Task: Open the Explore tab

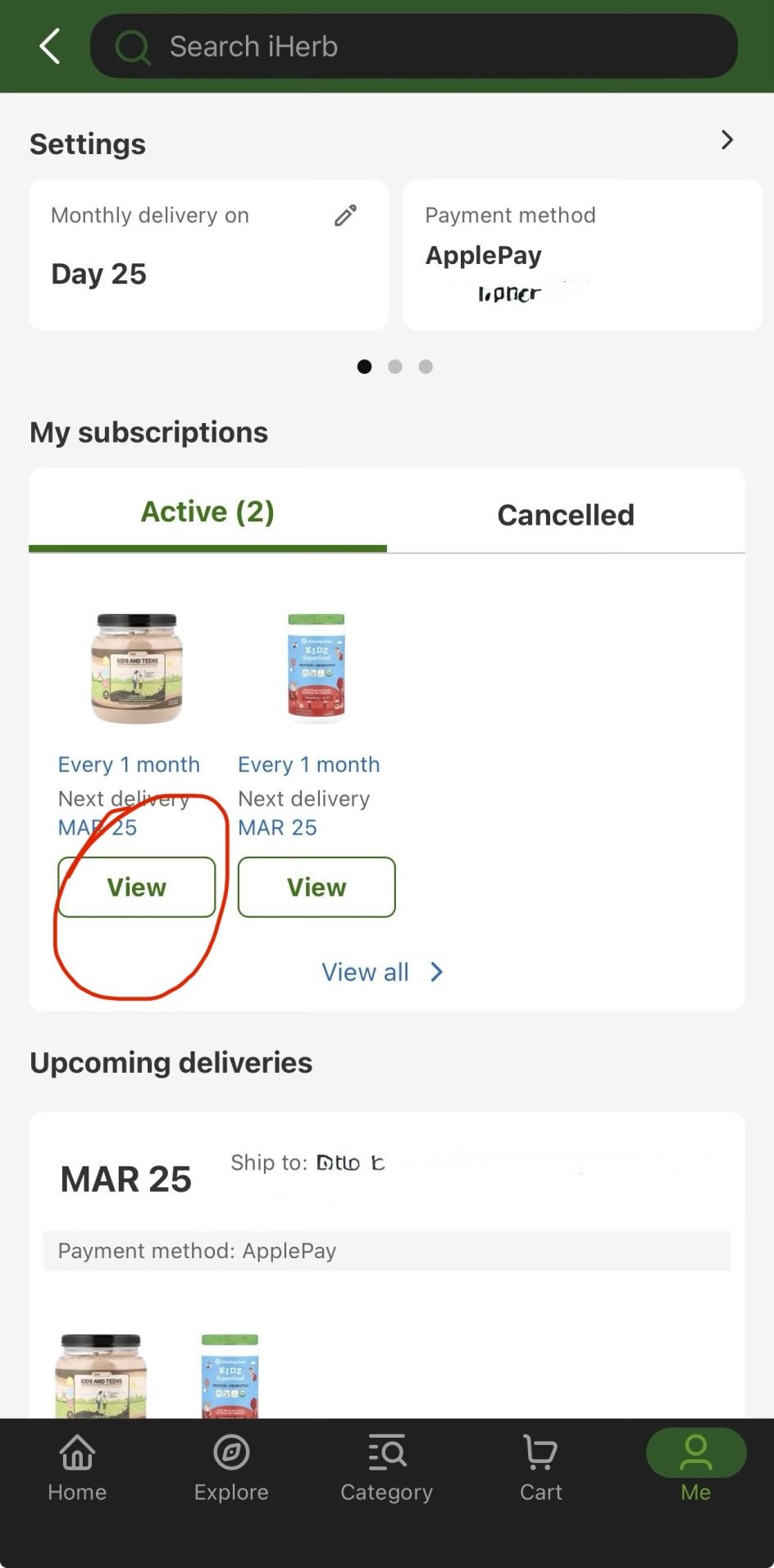Action: point(231,1467)
